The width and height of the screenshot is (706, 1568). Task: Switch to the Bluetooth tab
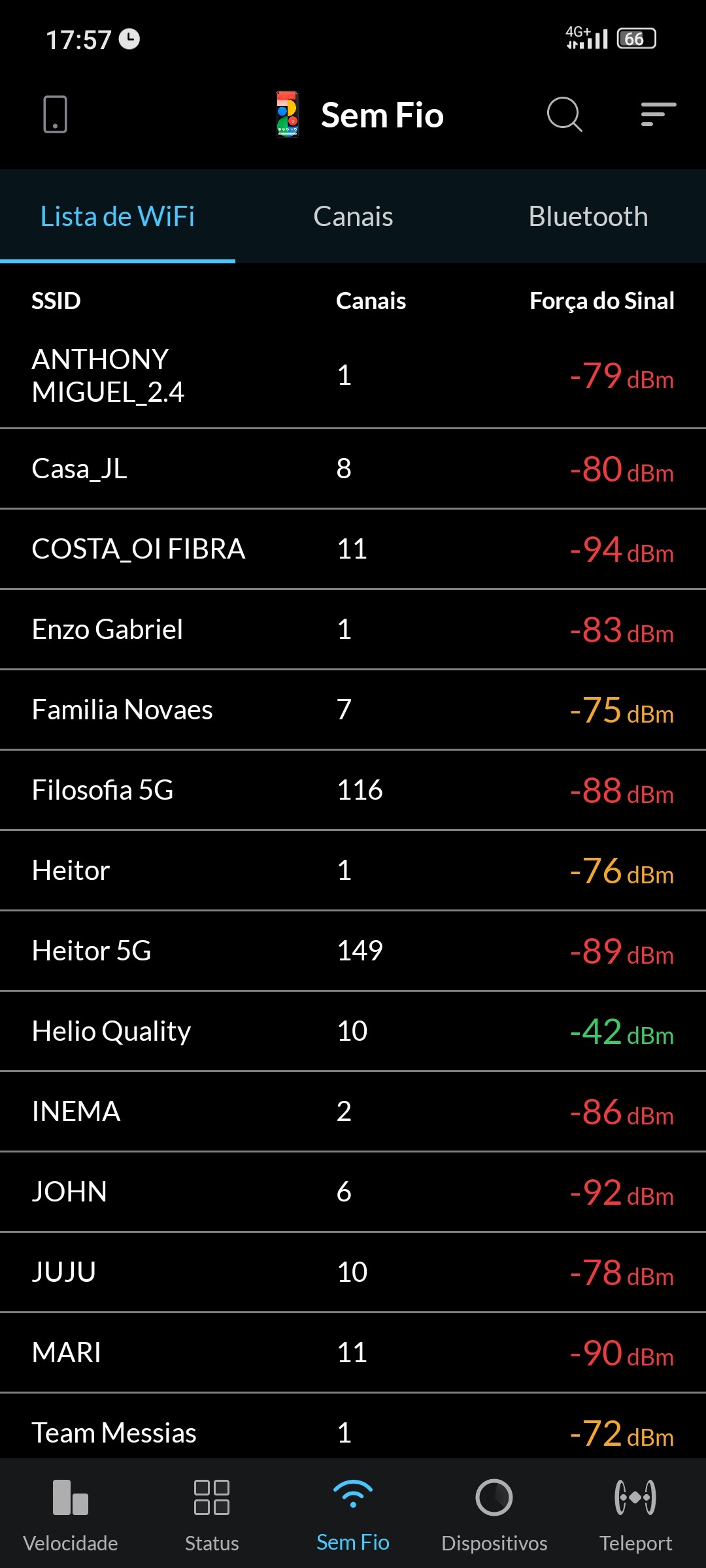[x=588, y=217]
